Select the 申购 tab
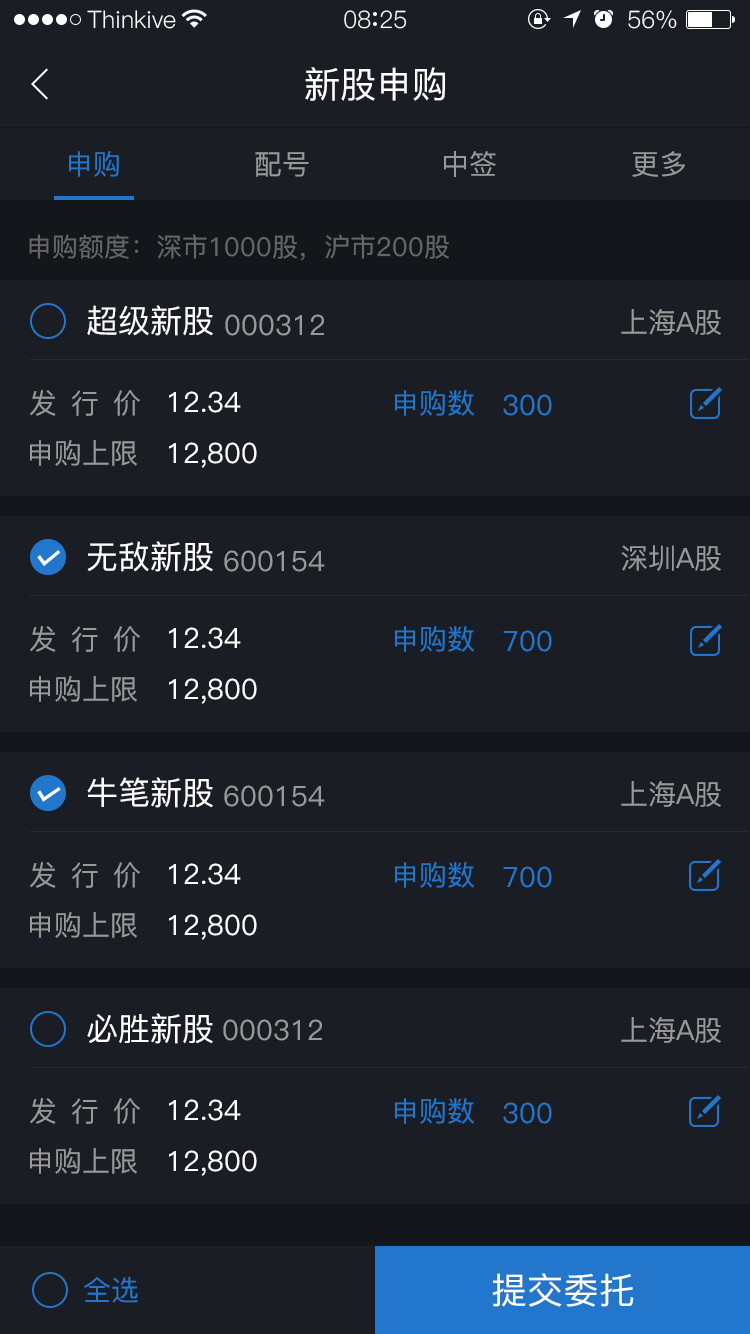 click(x=94, y=164)
